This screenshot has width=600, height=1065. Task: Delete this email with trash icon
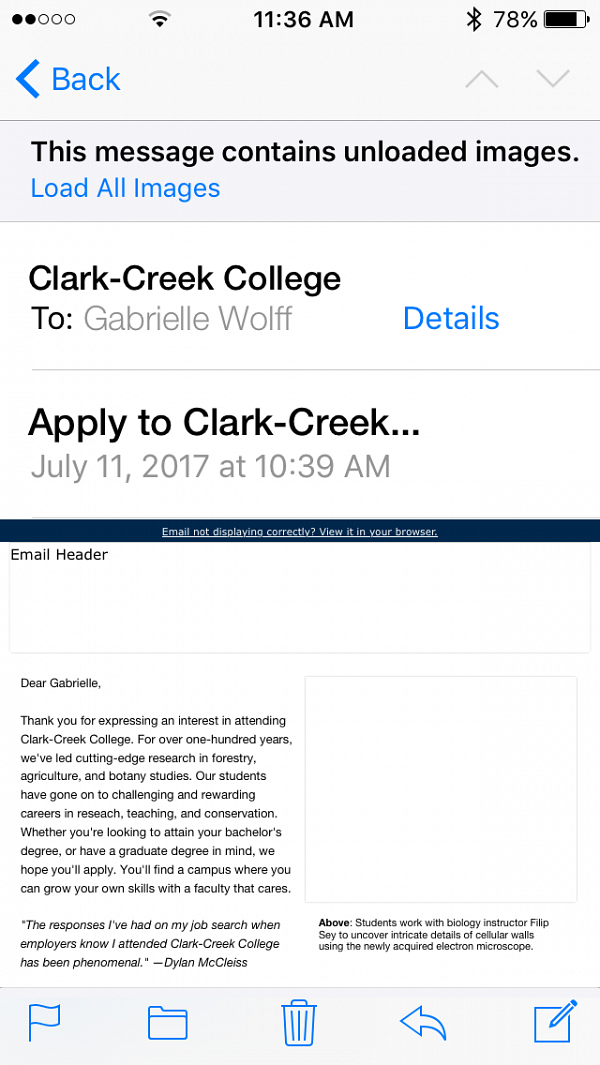299,1022
